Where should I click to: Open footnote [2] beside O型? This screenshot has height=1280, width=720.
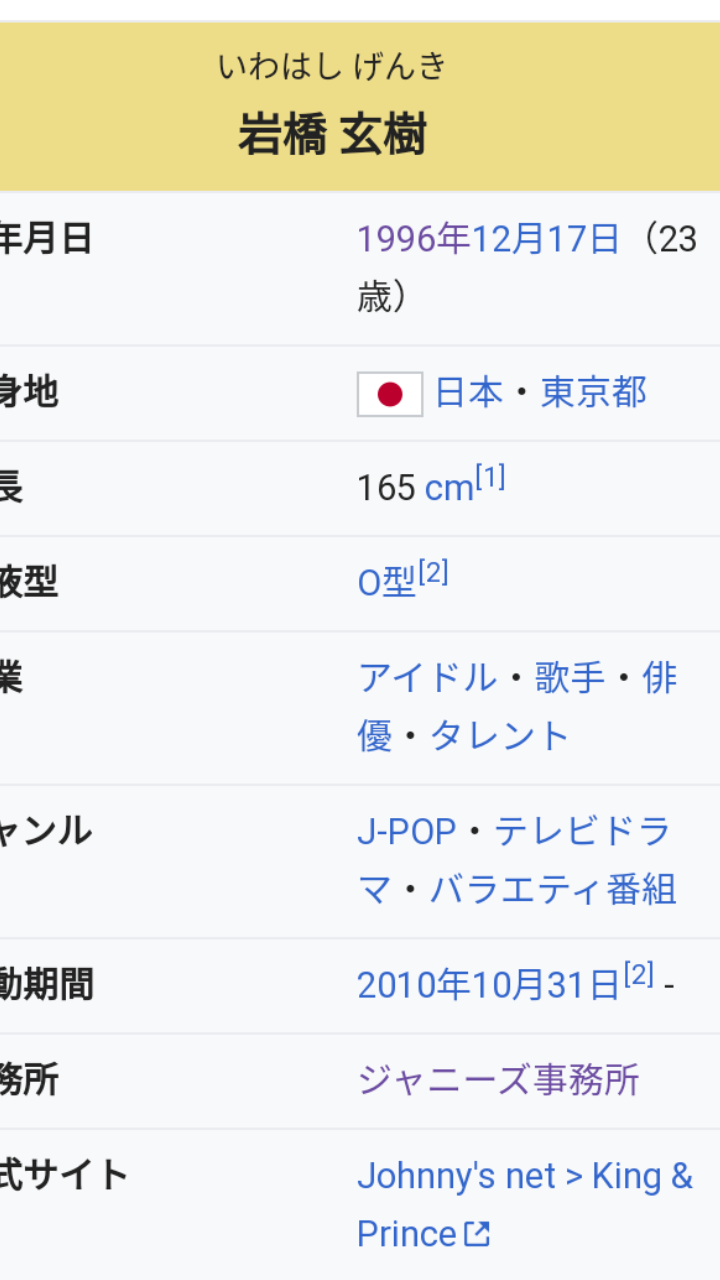click(433, 574)
